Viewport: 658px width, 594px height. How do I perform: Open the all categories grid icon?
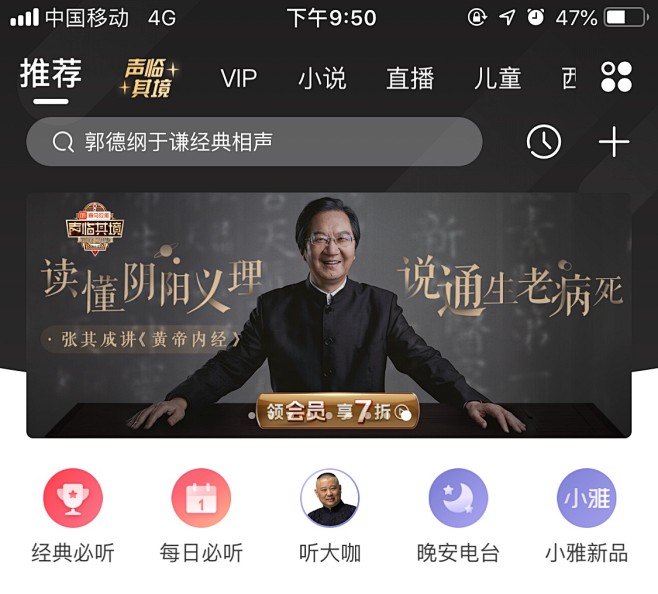[616, 77]
